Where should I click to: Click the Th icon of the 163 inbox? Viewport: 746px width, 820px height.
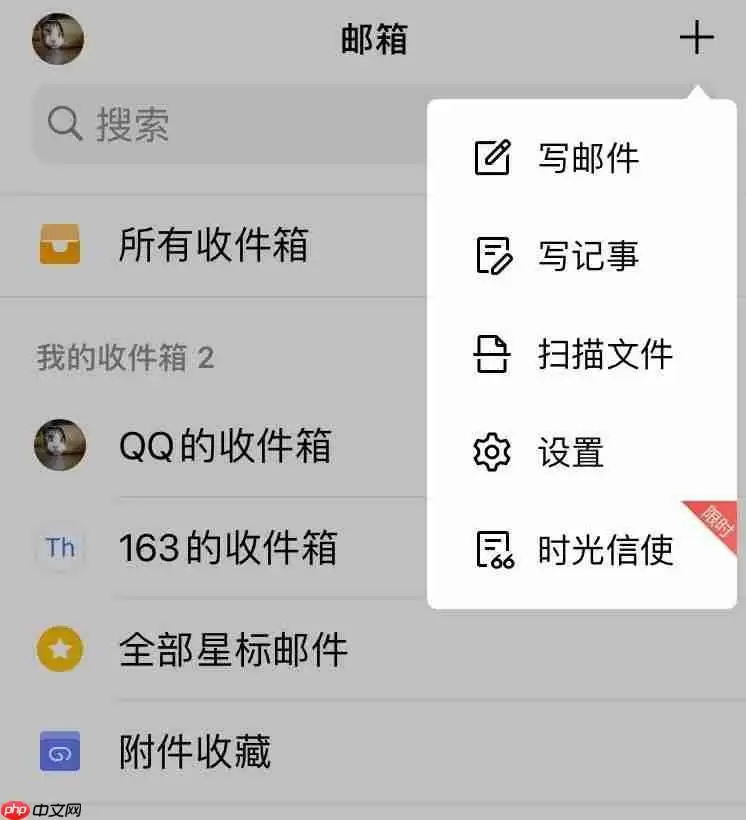pyautogui.click(x=60, y=549)
